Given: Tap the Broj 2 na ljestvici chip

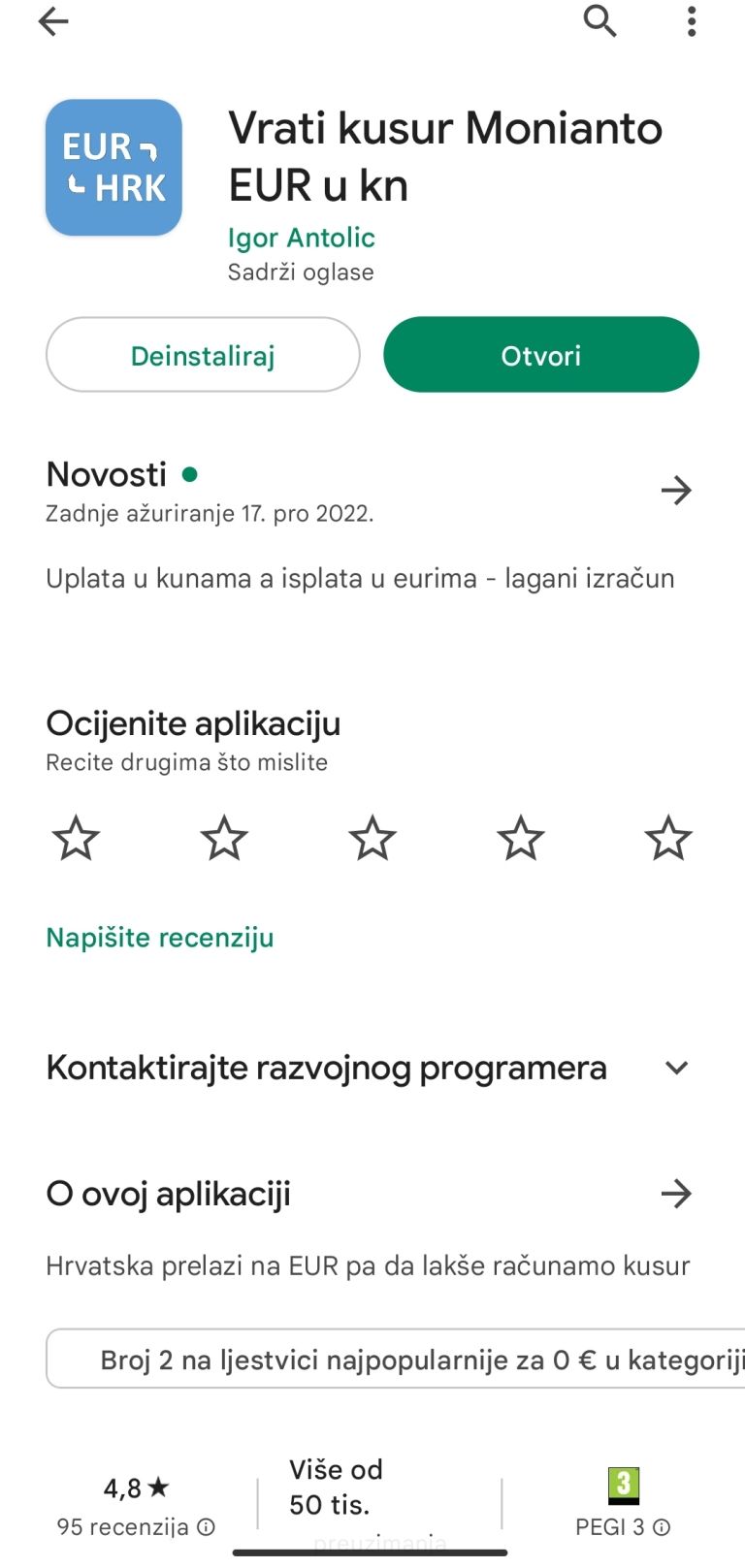Looking at the screenshot, I should (396, 1360).
